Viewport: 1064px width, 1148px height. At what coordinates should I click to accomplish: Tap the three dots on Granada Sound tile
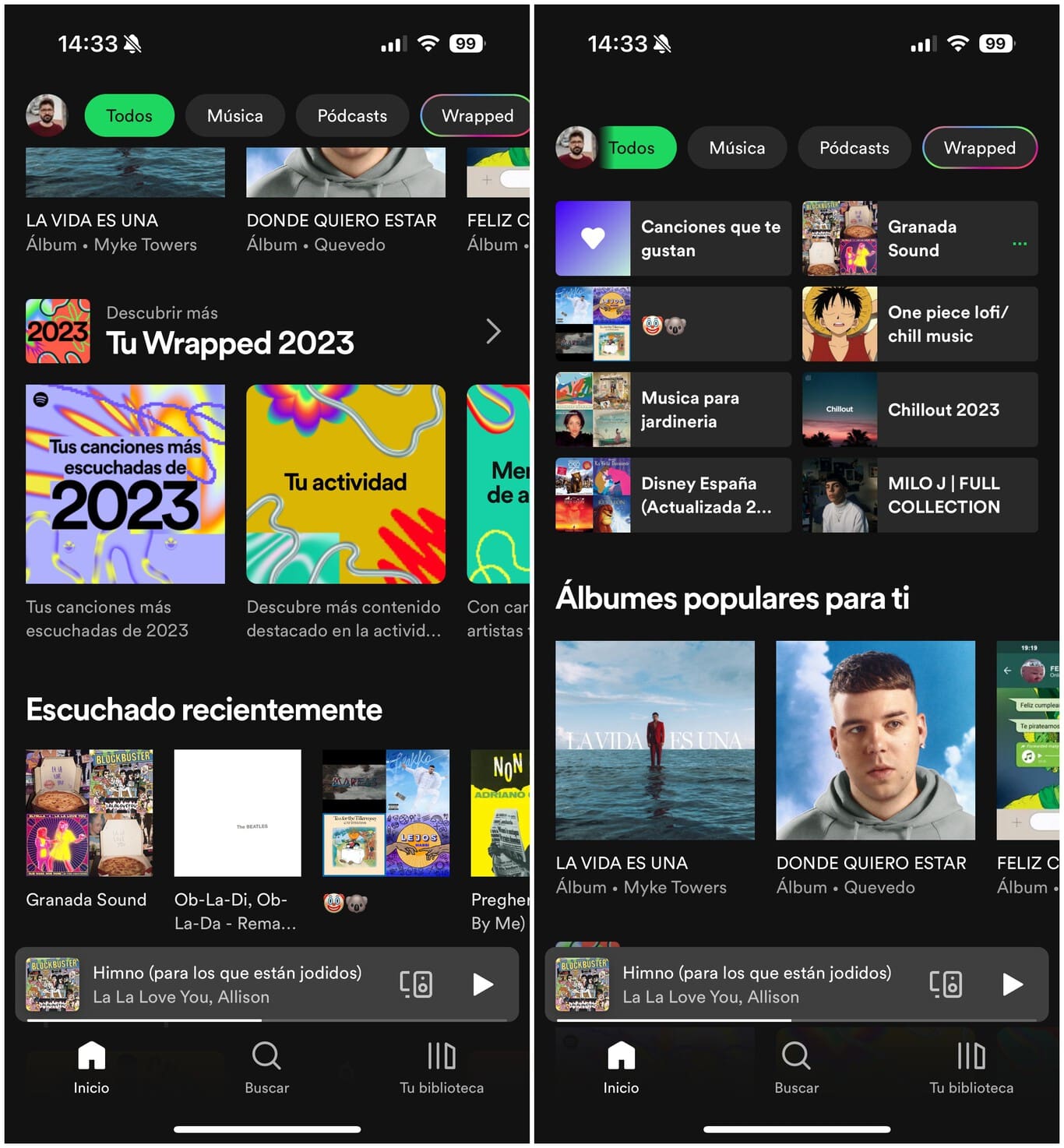[x=1019, y=244]
